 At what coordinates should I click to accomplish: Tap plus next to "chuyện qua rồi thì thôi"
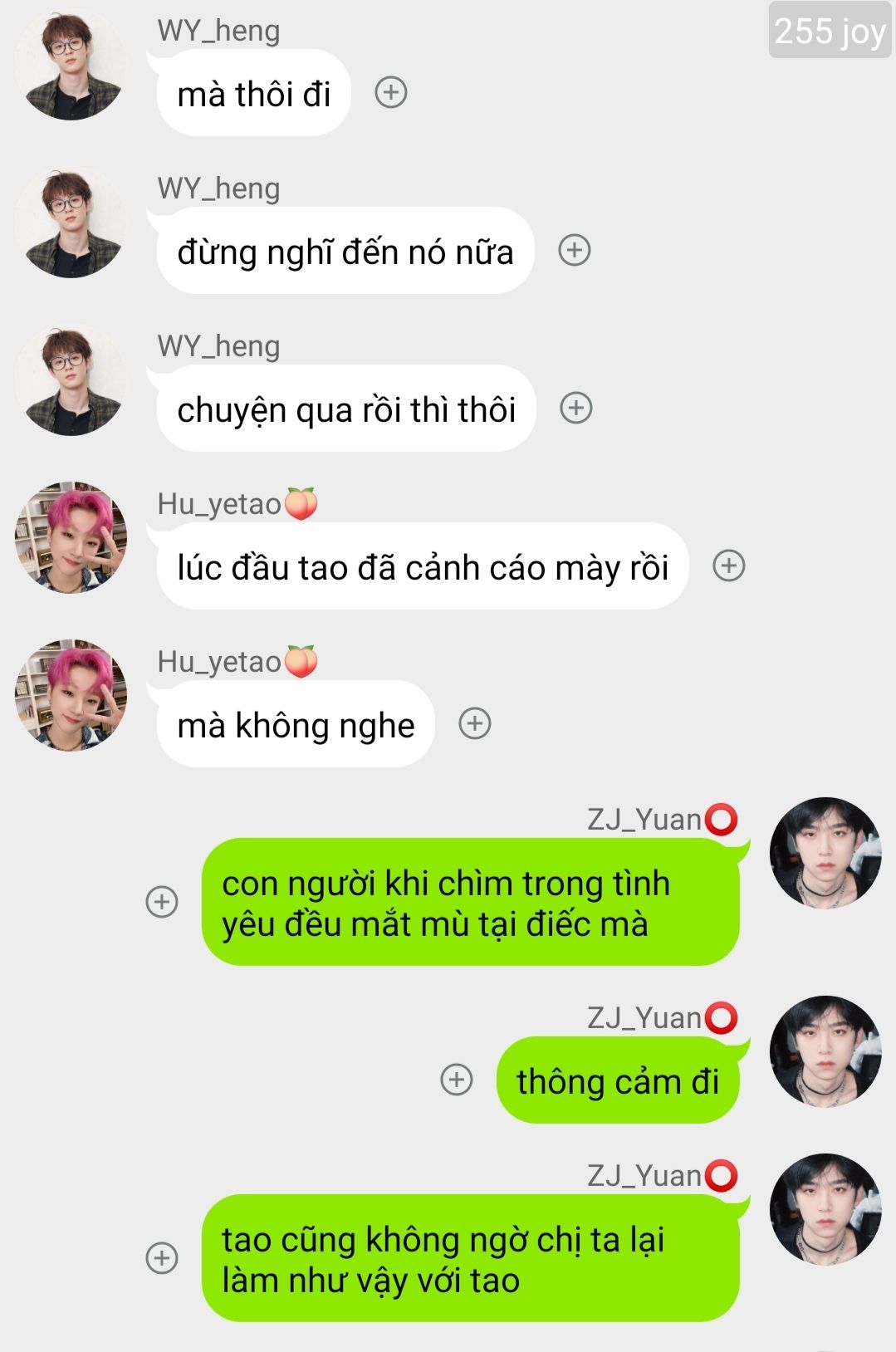pyautogui.click(x=576, y=408)
